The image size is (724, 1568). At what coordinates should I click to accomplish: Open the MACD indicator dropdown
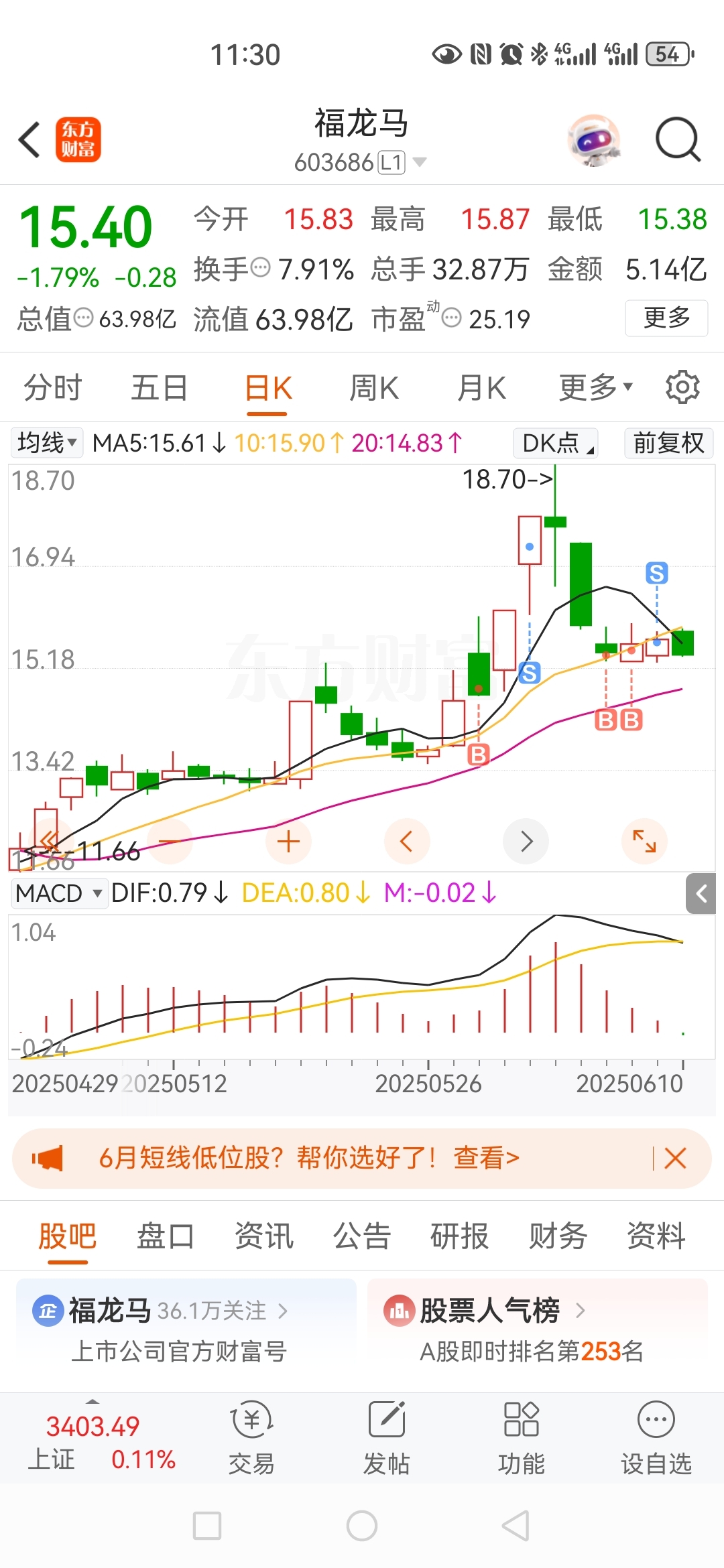(x=59, y=893)
